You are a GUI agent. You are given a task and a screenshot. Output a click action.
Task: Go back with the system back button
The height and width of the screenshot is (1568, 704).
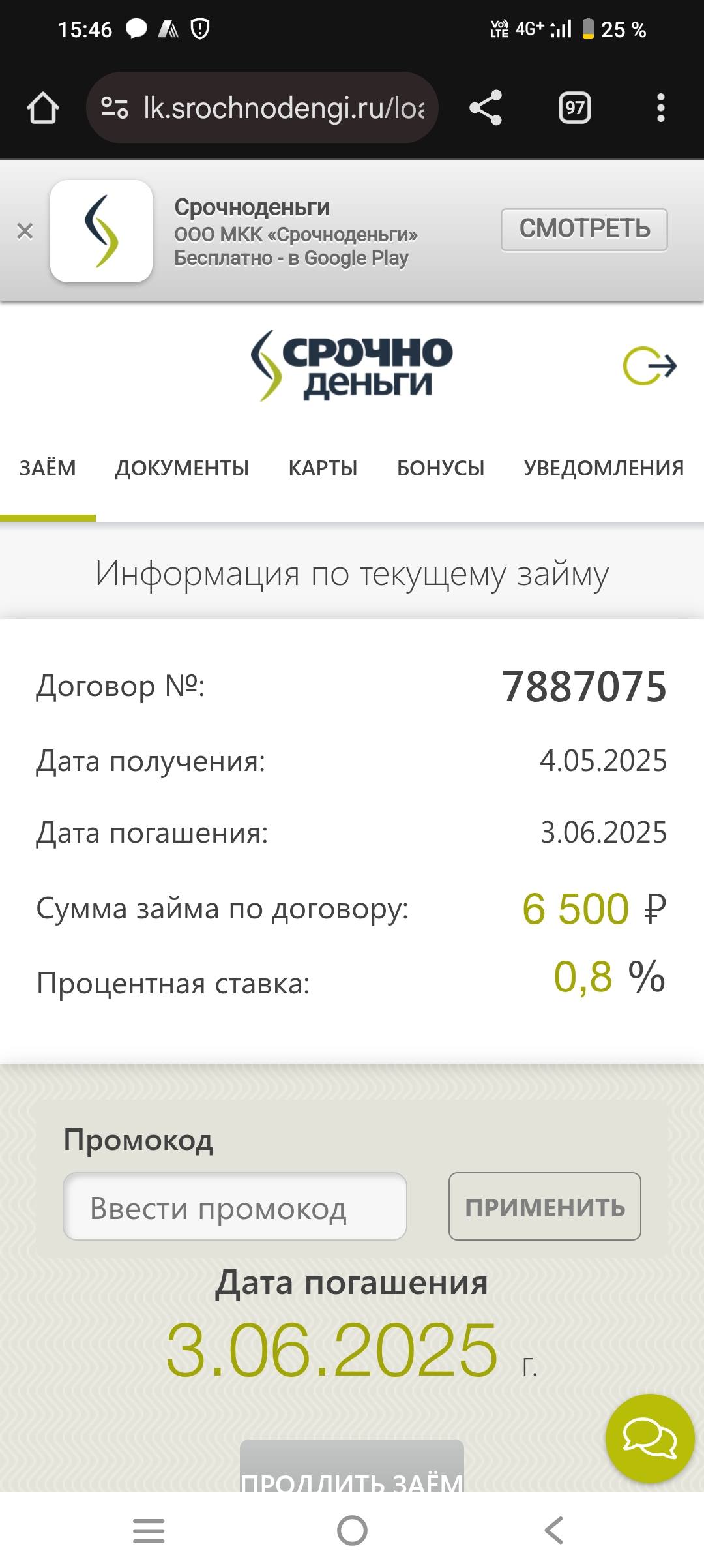553,1530
